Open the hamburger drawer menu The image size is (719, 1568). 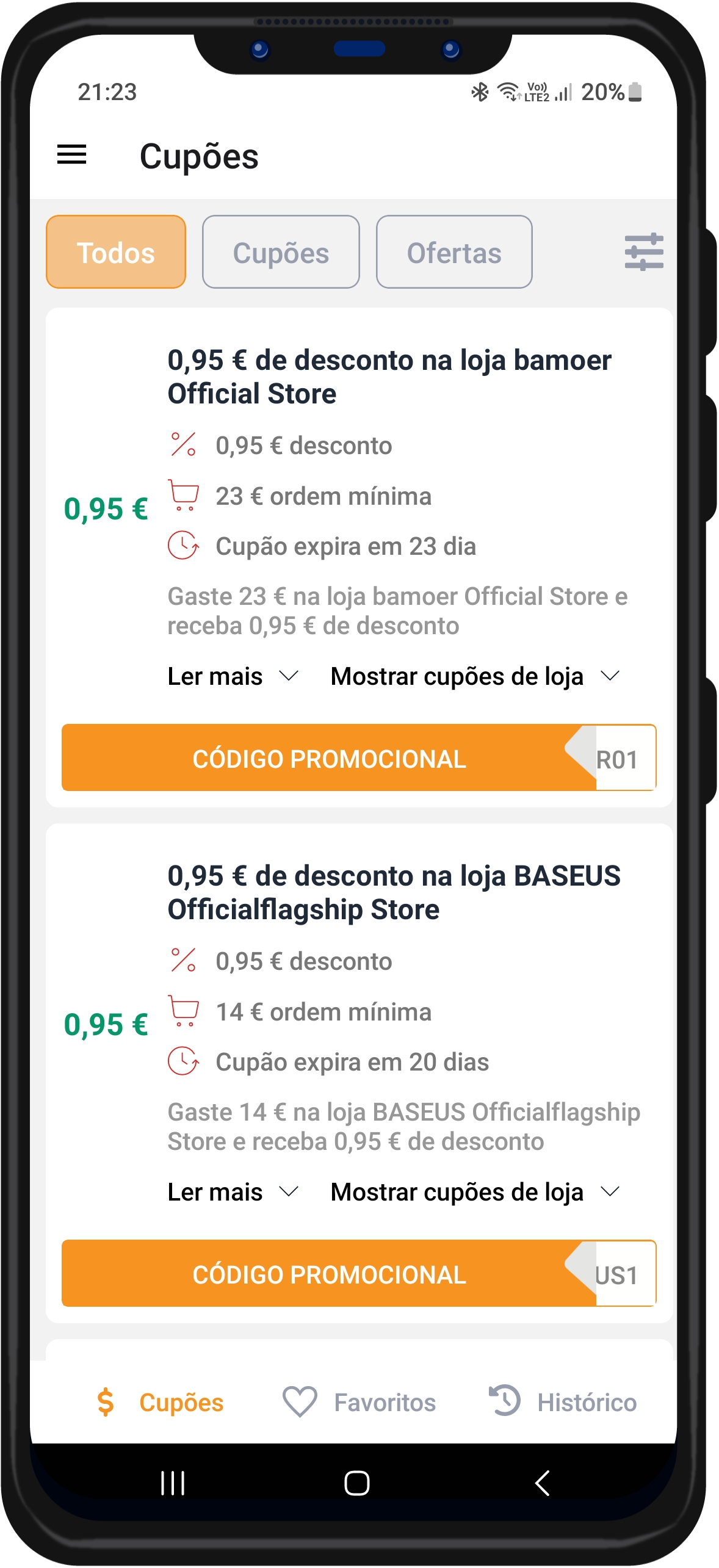pos(72,155)
